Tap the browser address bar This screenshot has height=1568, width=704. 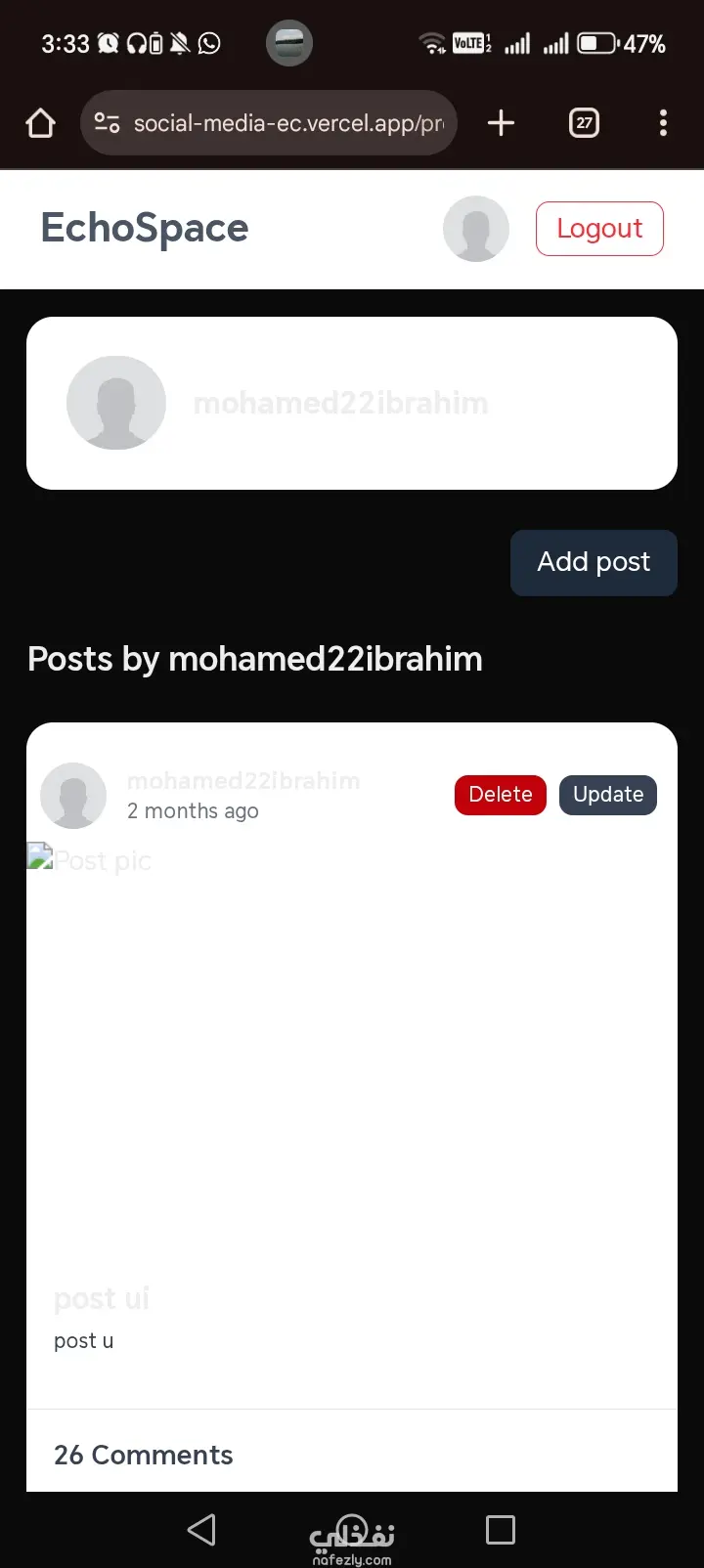coord(284,123)
